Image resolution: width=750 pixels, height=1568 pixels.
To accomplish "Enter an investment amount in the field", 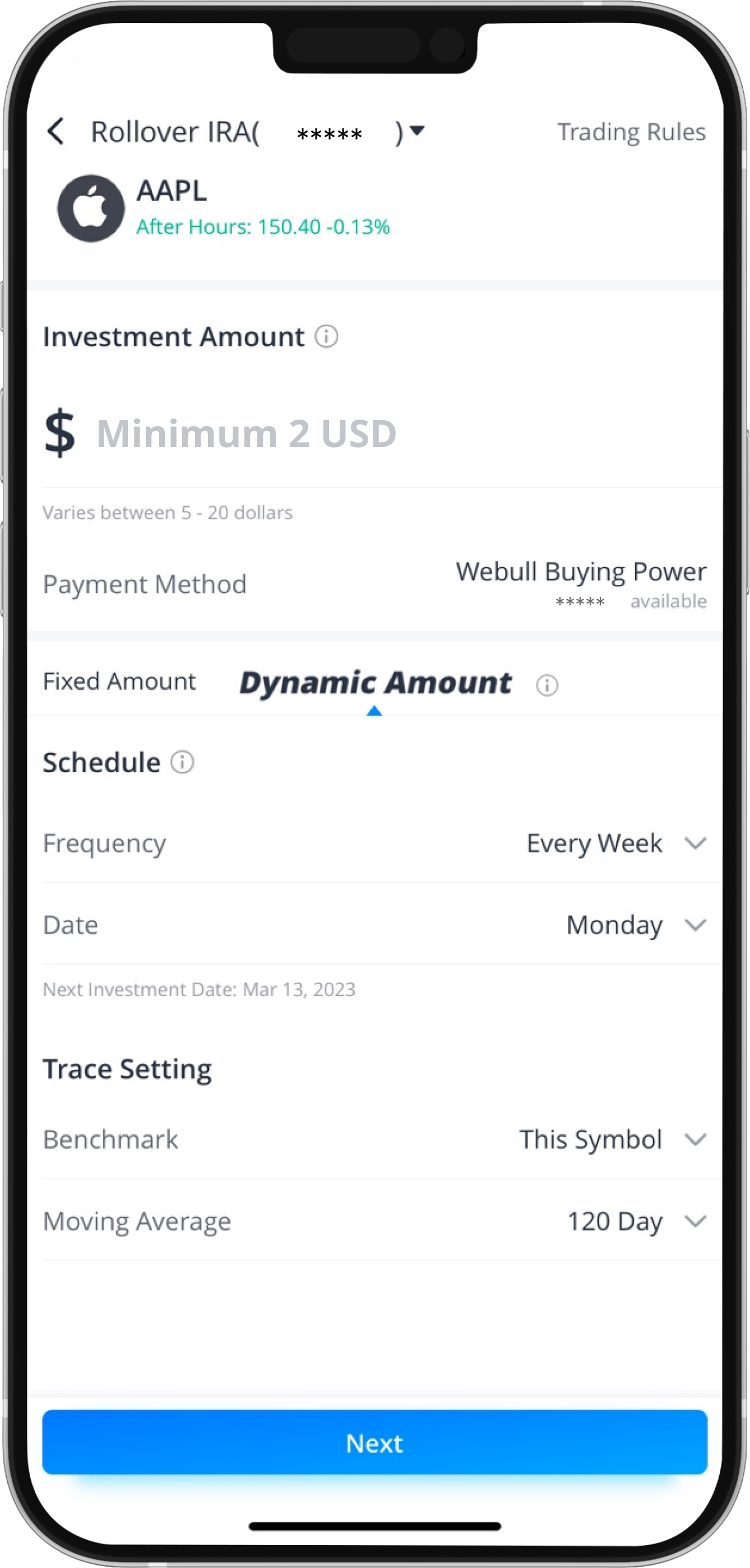I will point(374,434).
